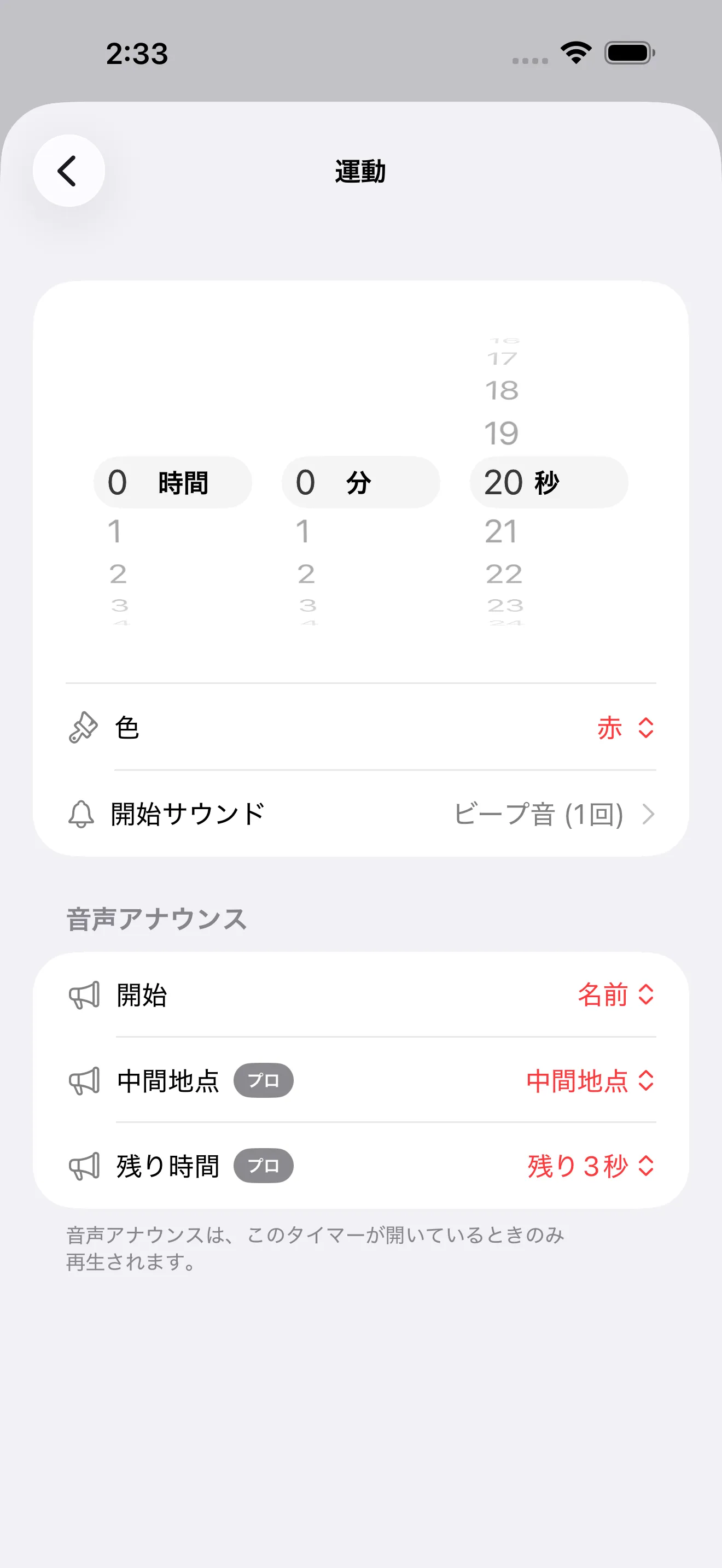Tap the back chevron to leave 運動 settings
This screenshot has height=1568, width=722.
[x=68, y=171]
